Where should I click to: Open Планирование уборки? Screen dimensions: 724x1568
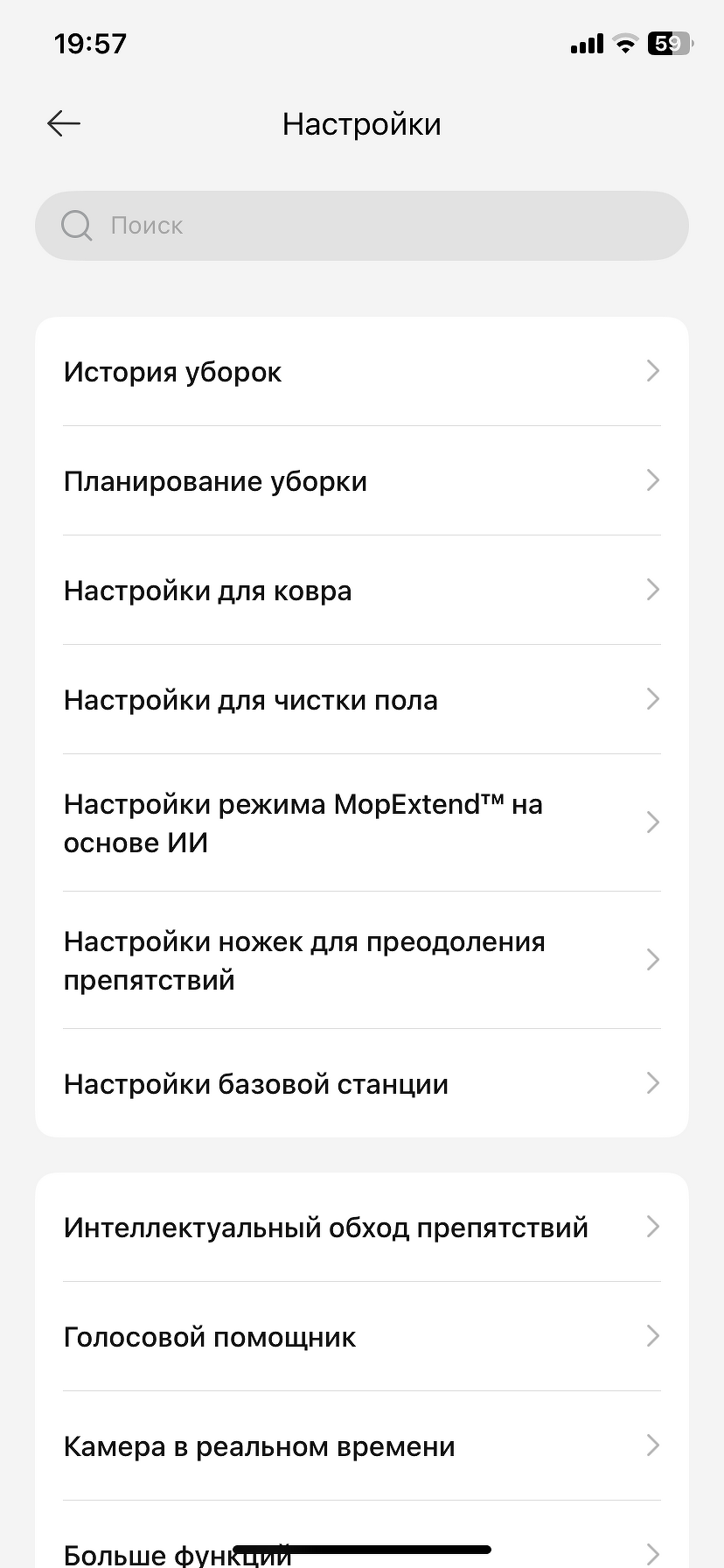tap(362, 481)
